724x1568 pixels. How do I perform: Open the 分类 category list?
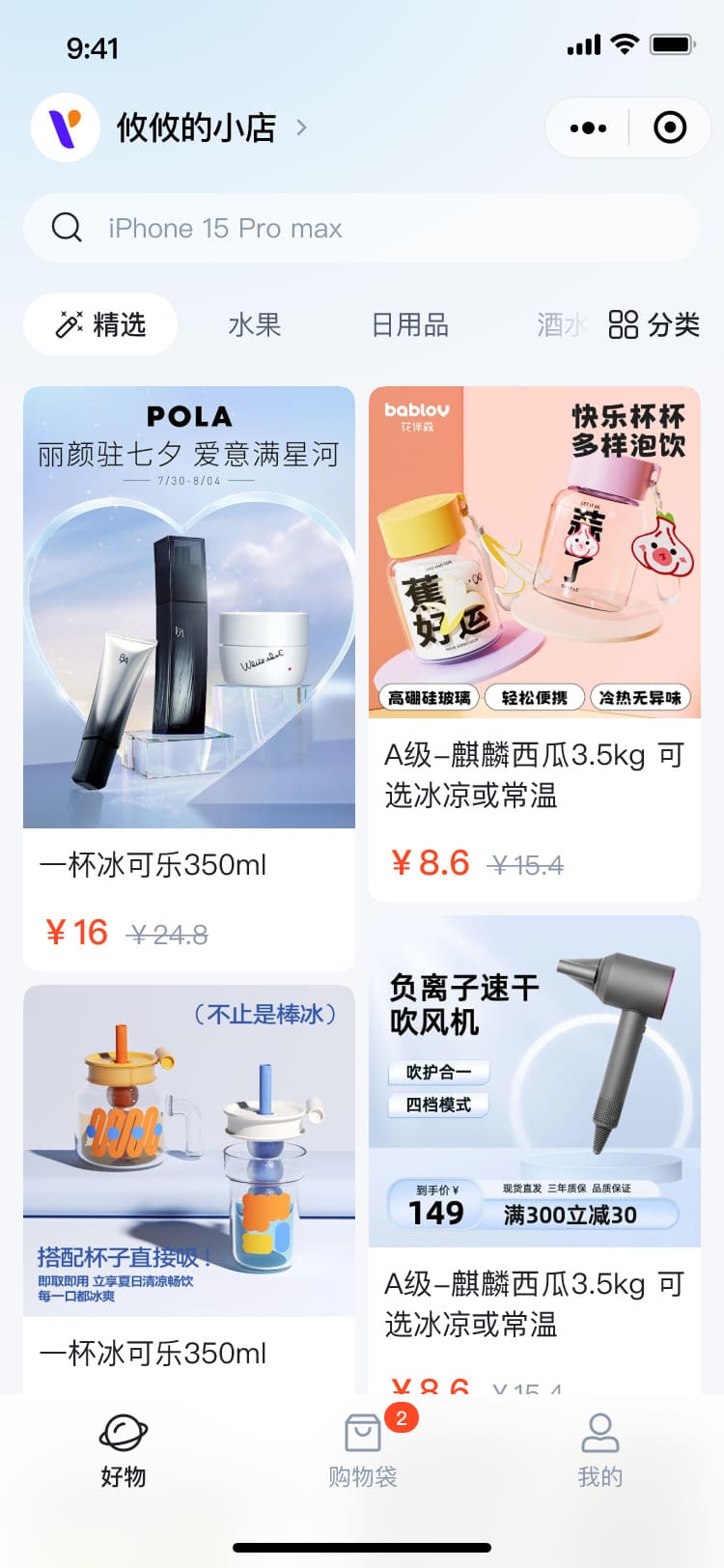point(654,324)
